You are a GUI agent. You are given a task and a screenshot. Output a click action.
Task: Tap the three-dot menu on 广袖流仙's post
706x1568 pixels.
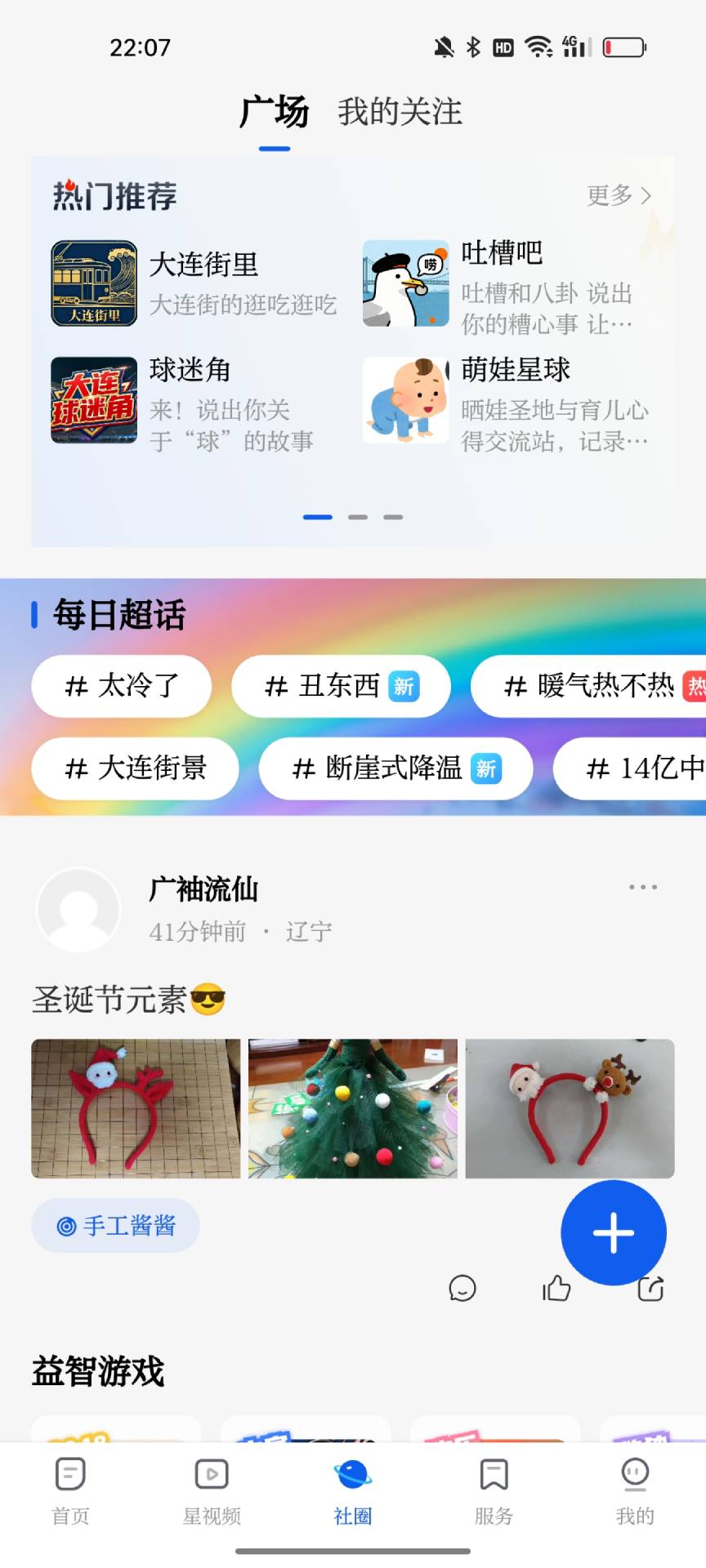point(642,887)
